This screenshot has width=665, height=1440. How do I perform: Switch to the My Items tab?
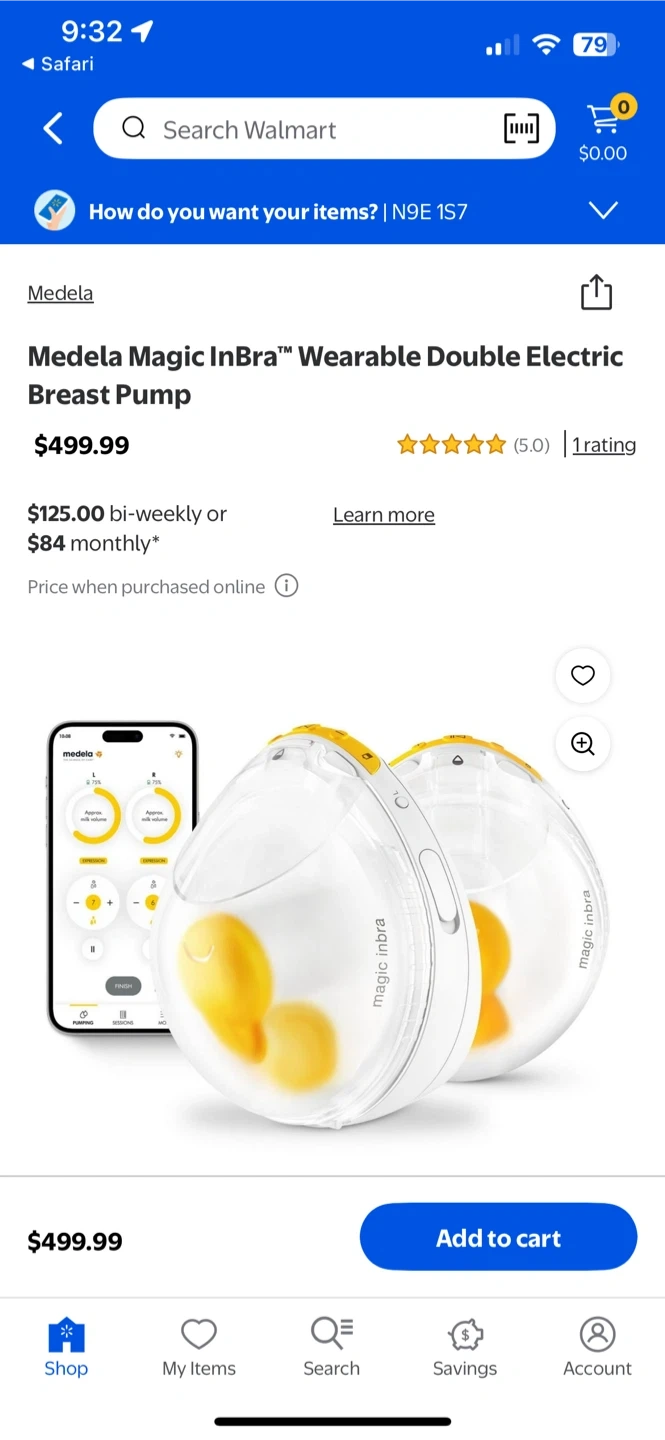(x=199, y=1346)
